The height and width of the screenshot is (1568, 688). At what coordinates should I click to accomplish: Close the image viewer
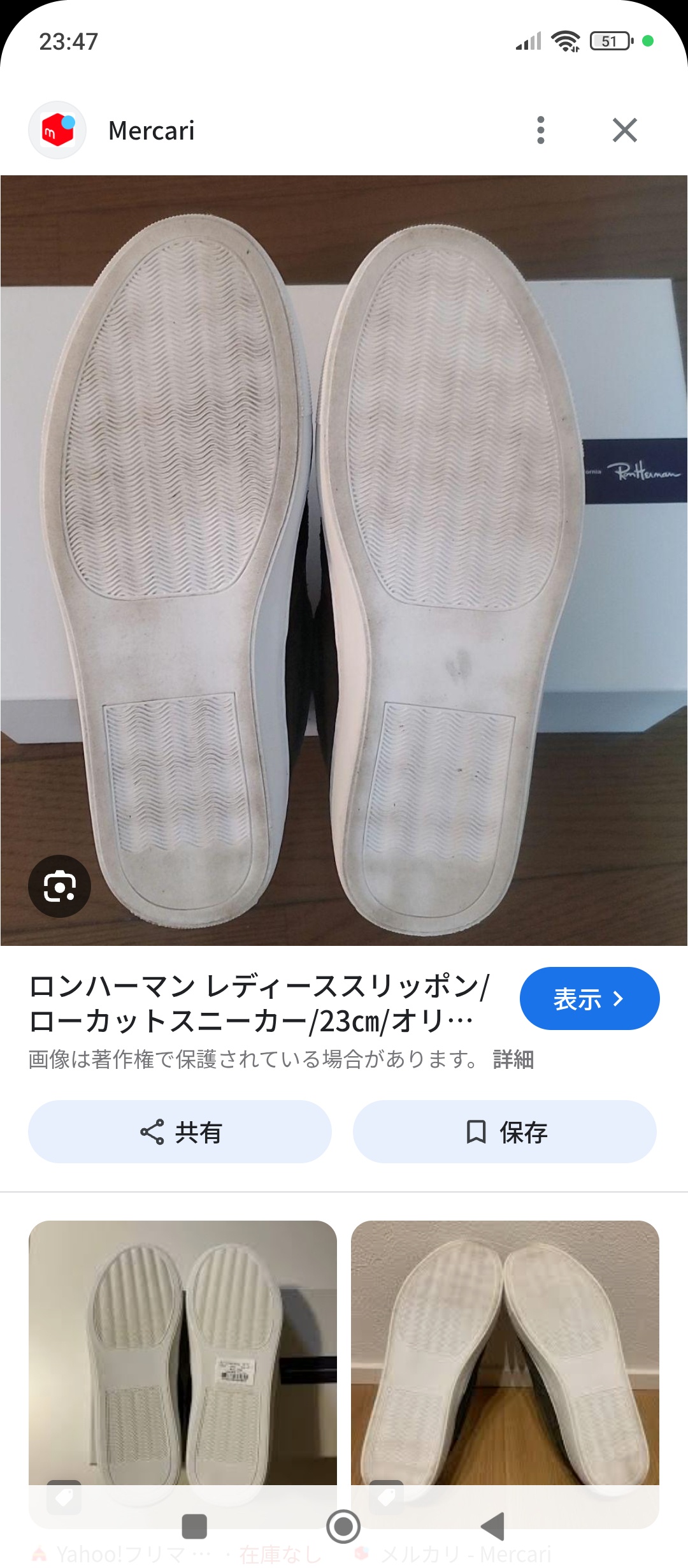[x=625, y=130]
